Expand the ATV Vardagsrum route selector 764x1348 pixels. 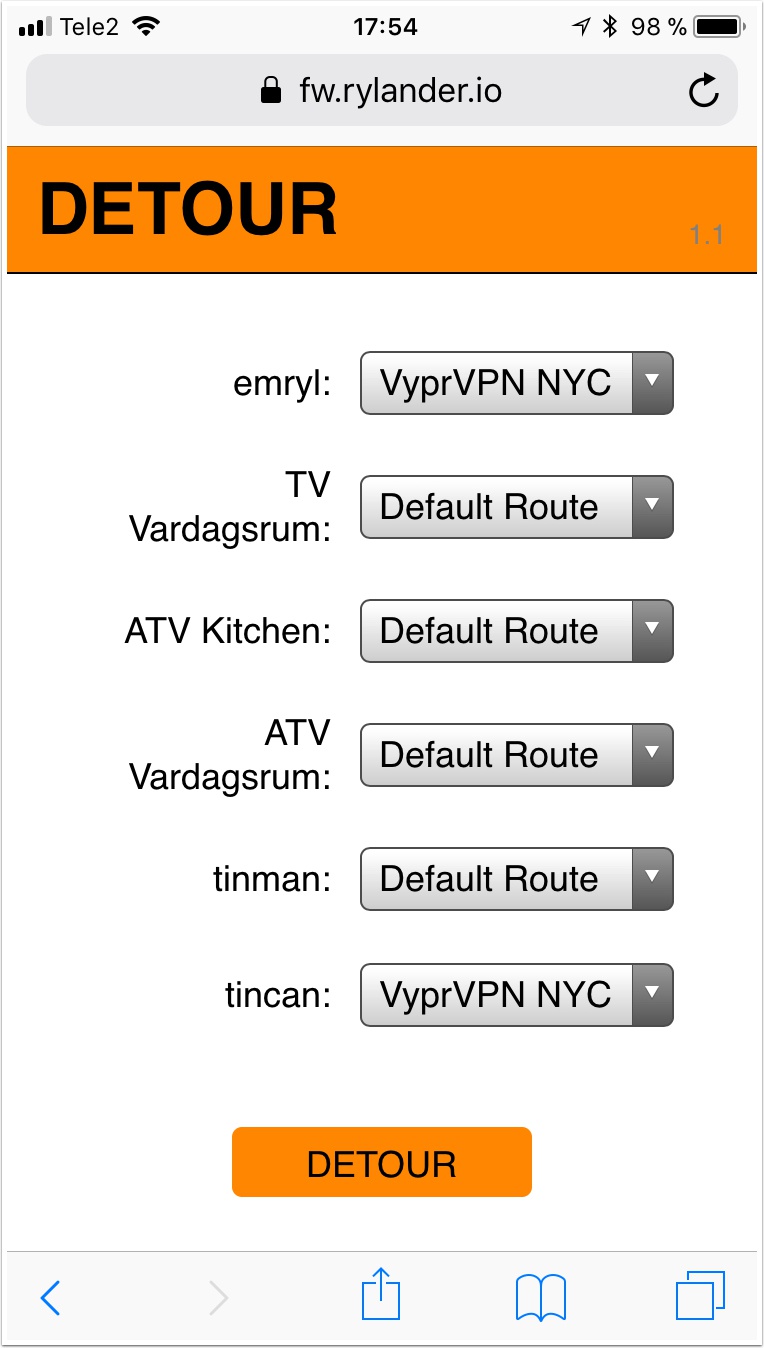[x=517, y=755]
